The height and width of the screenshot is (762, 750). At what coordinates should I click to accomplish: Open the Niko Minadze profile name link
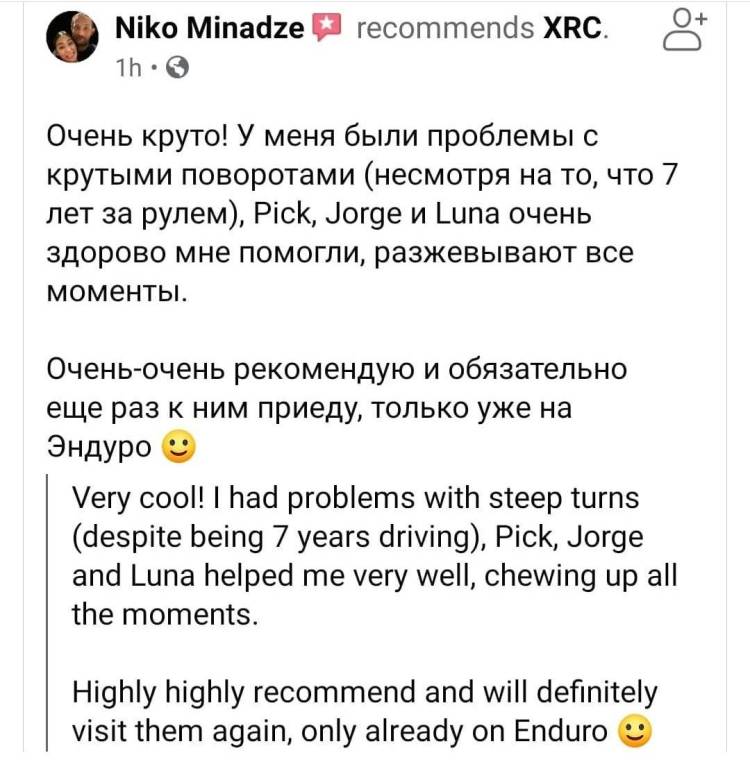209,29
